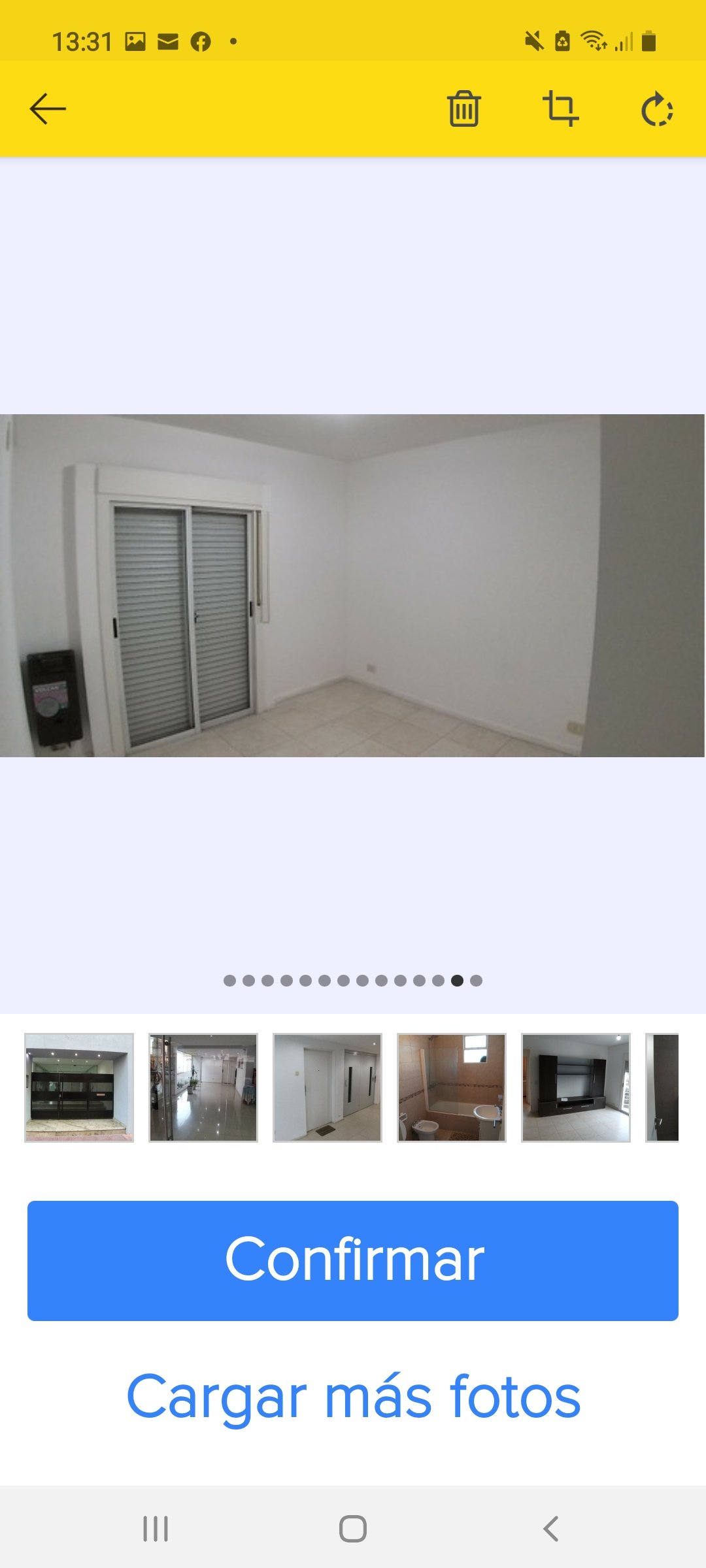This screenshot has height=1568, width=706.
Task: Select the TV furniture room thumbnail
Action: pos(576,1088)
